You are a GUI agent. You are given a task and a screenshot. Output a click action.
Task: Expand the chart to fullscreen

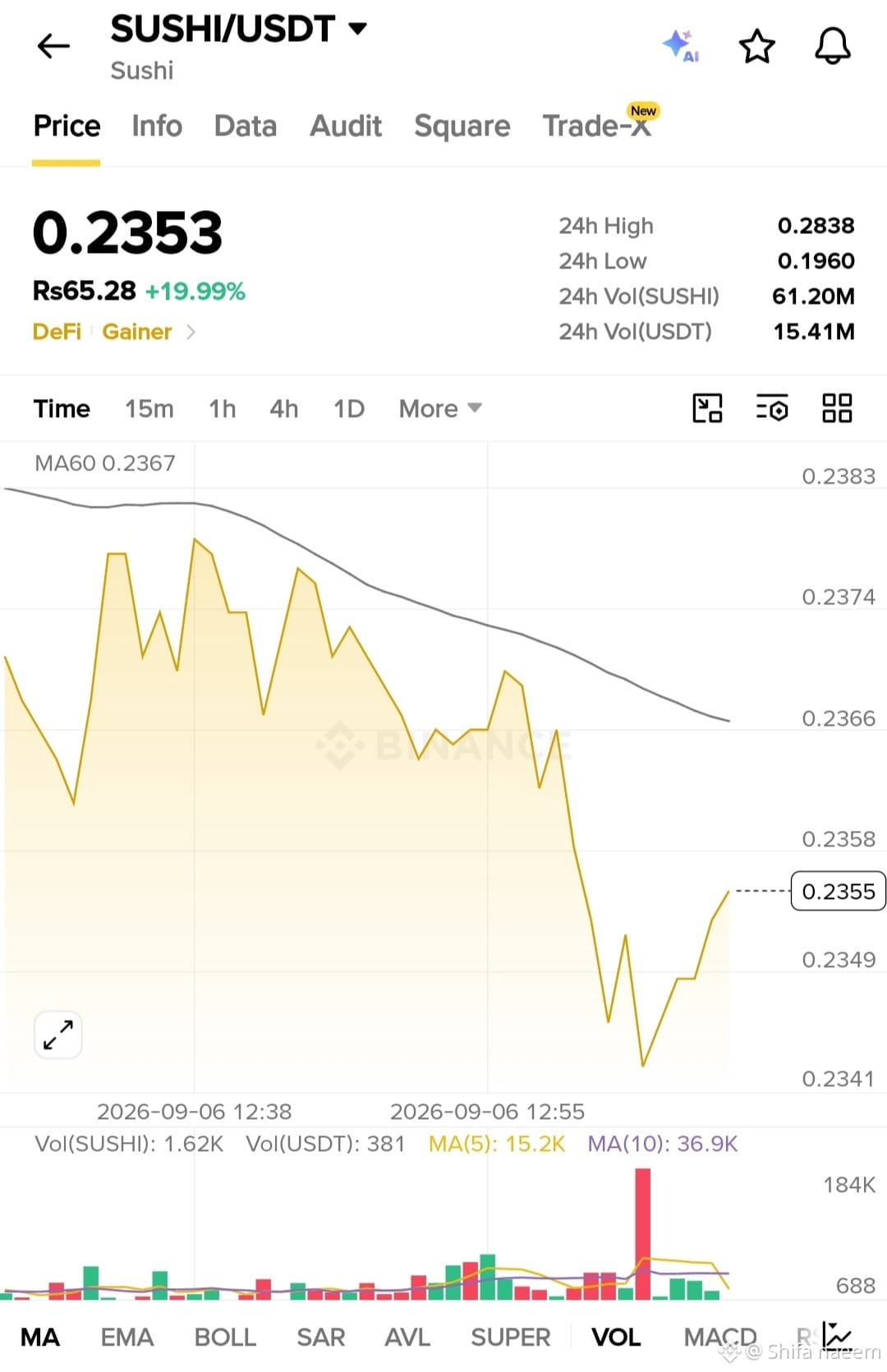click(58, 1035)
